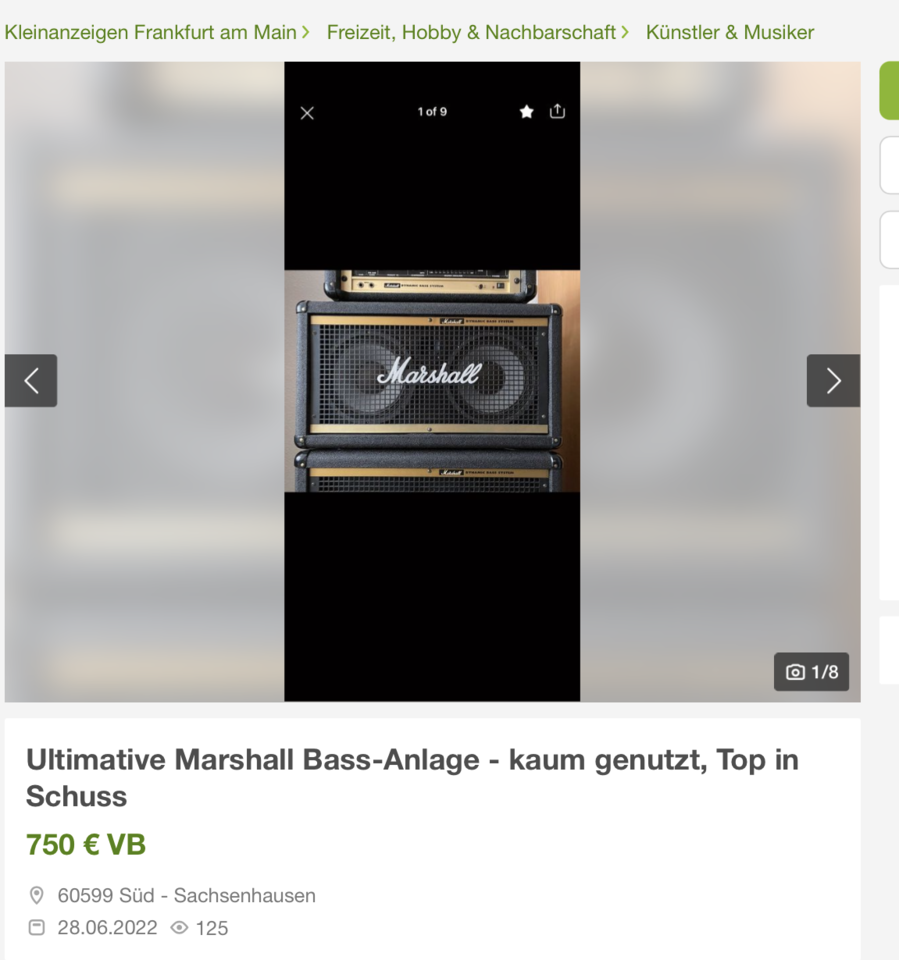Open the Künstler & Musiker category link
Viewport: 899px width, 960px height.
point(729,32)
